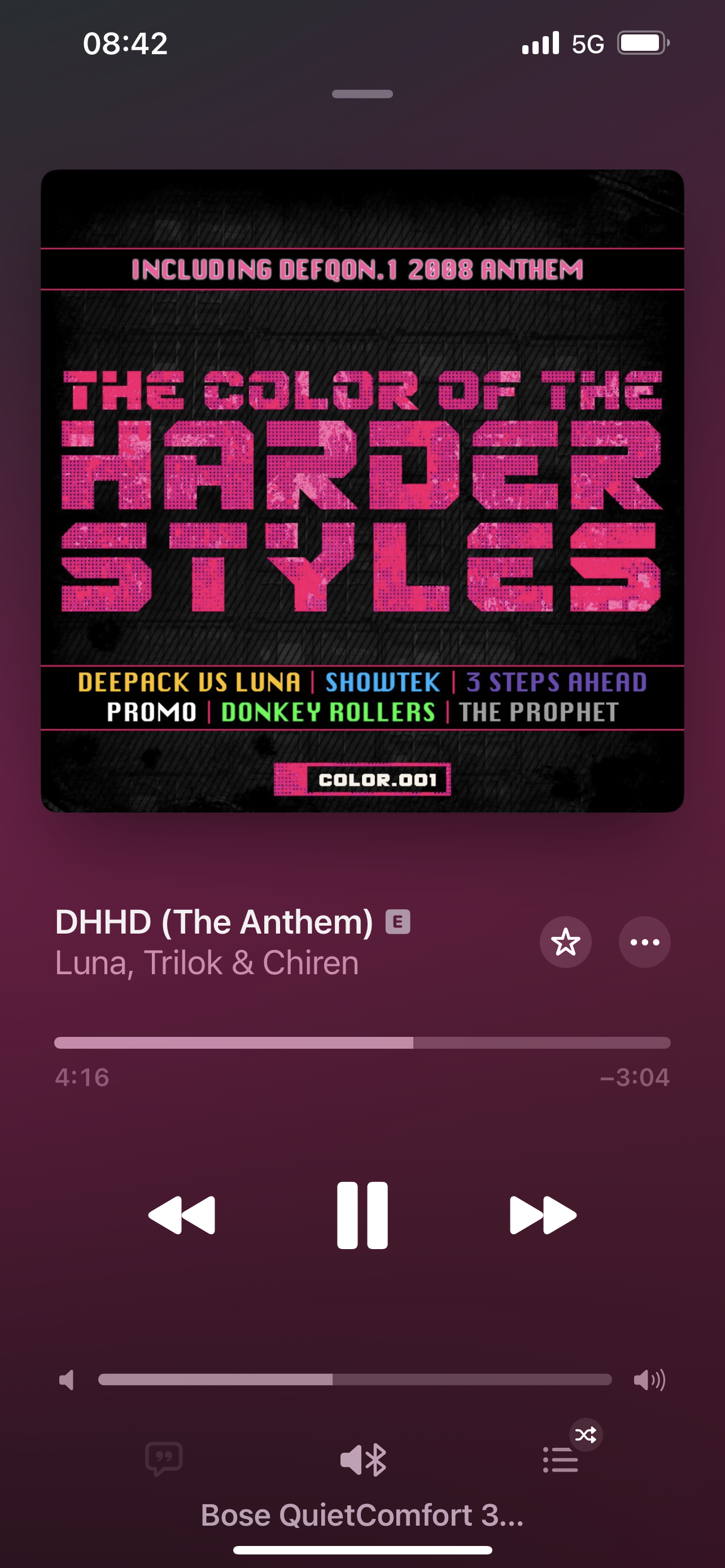Pause the current song

362,1216
